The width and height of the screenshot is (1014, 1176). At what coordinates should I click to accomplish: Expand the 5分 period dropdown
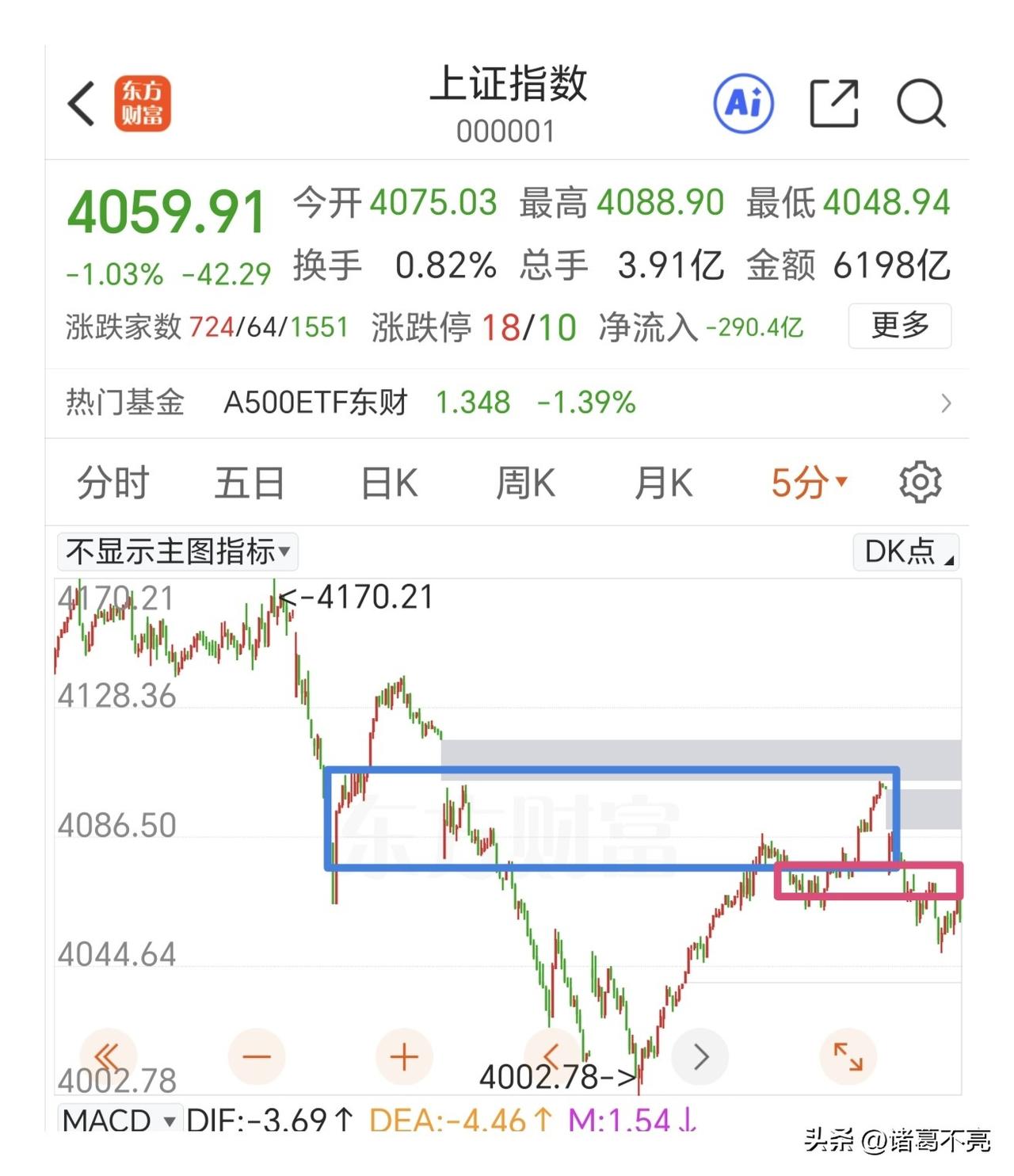[x=809, y=483]
